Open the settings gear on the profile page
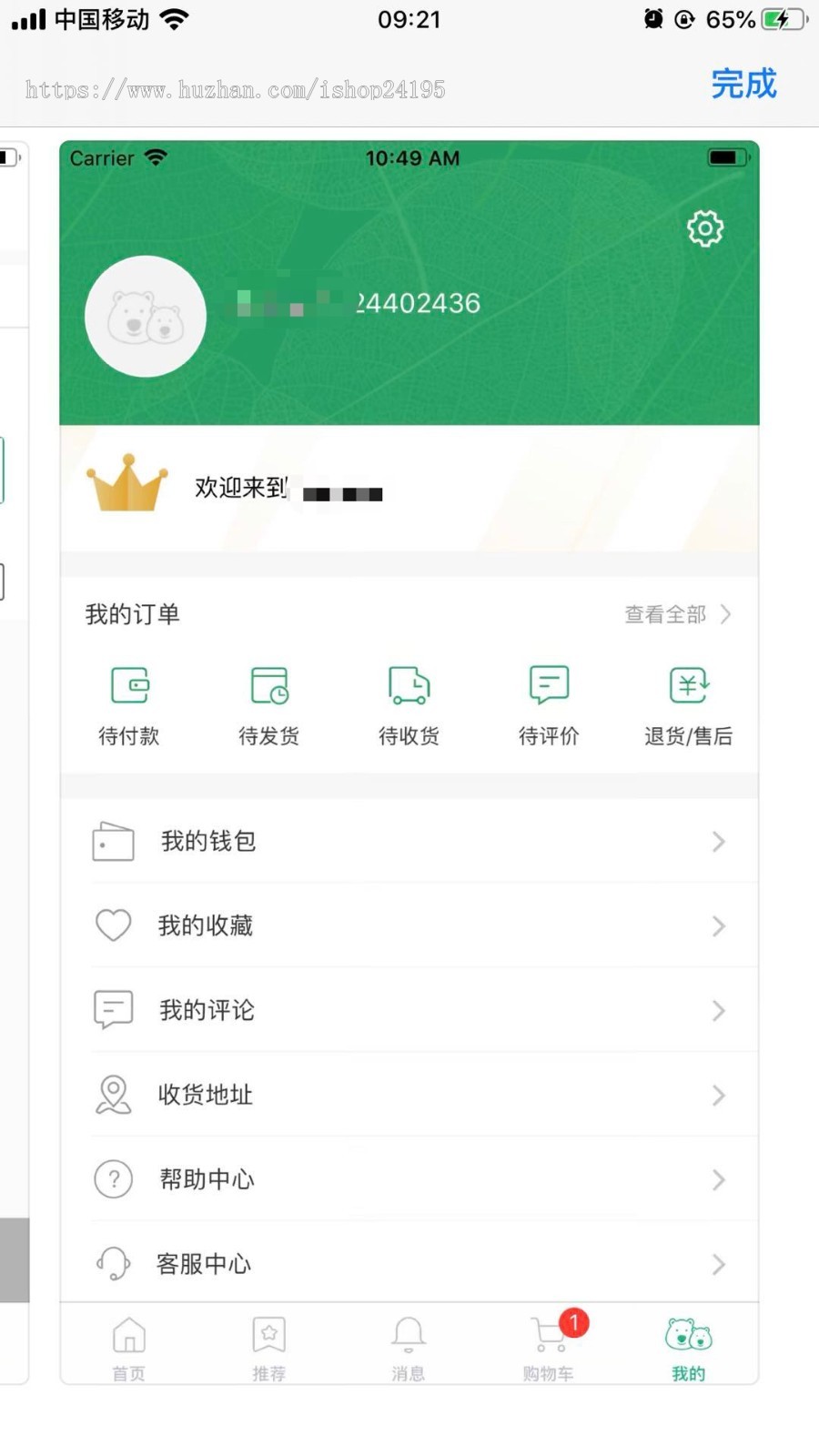Viewport: 819px width, 1456px height. [x=705, y=229]
